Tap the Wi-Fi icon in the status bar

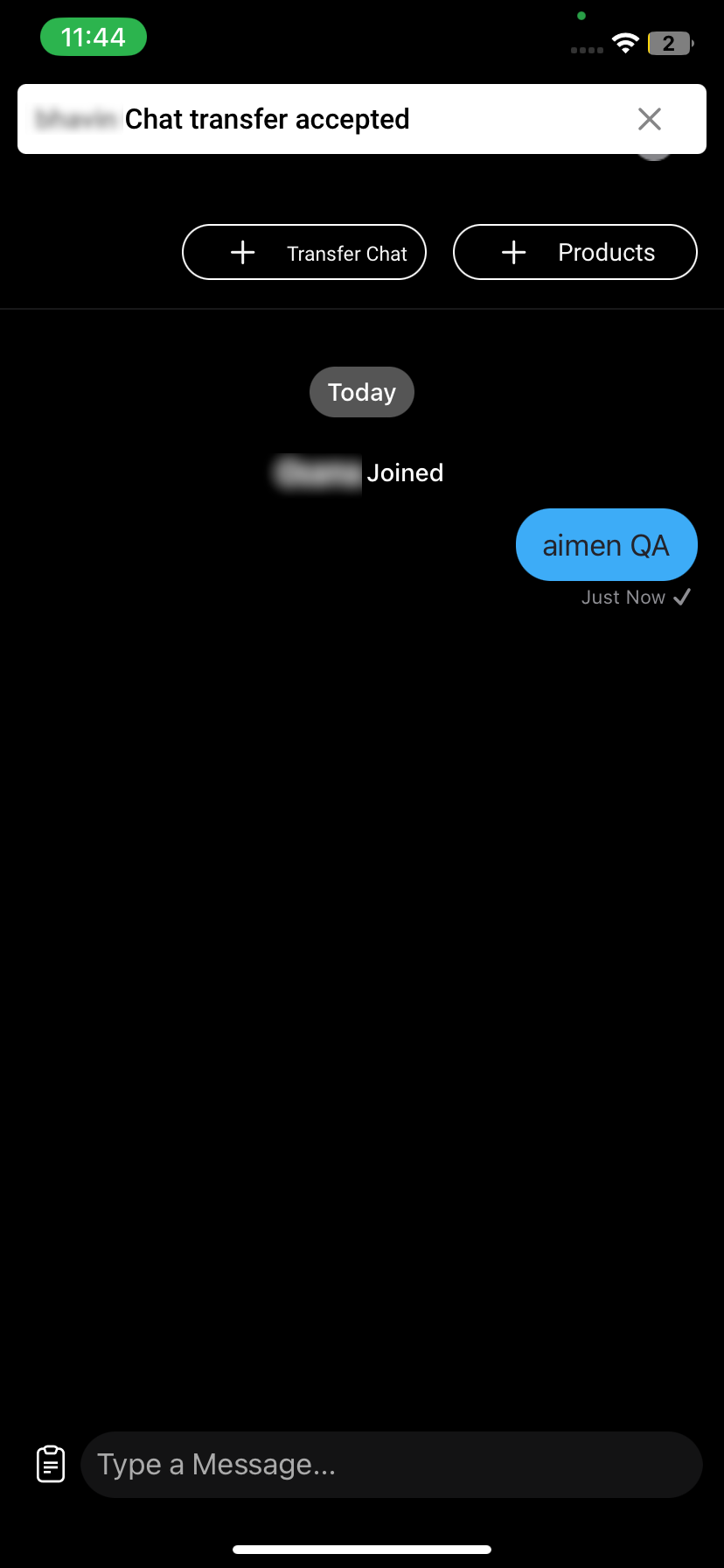click(x=624, y=42)
